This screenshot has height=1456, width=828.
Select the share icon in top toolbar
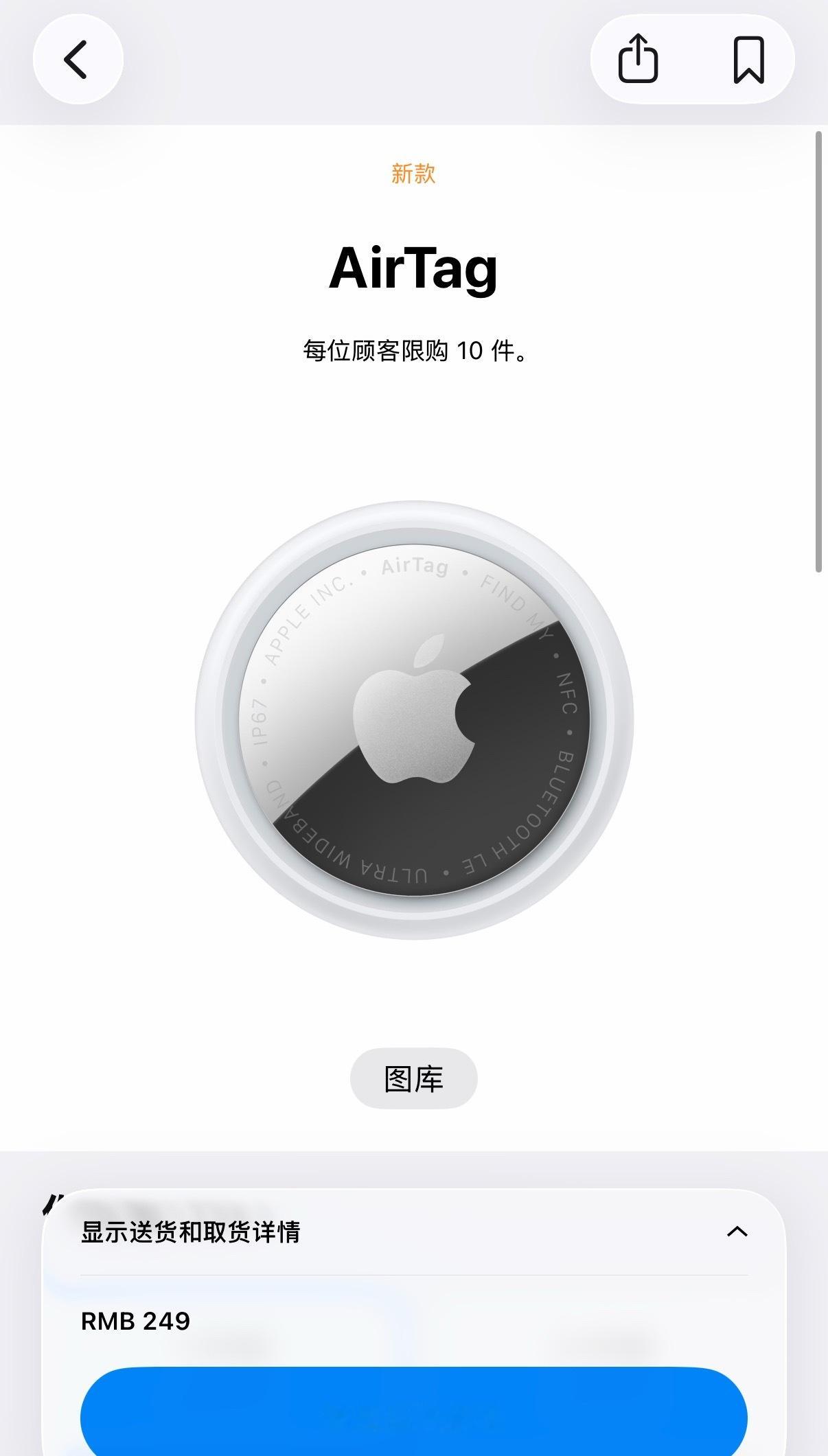pyautogui.click(x=640, y=58)
